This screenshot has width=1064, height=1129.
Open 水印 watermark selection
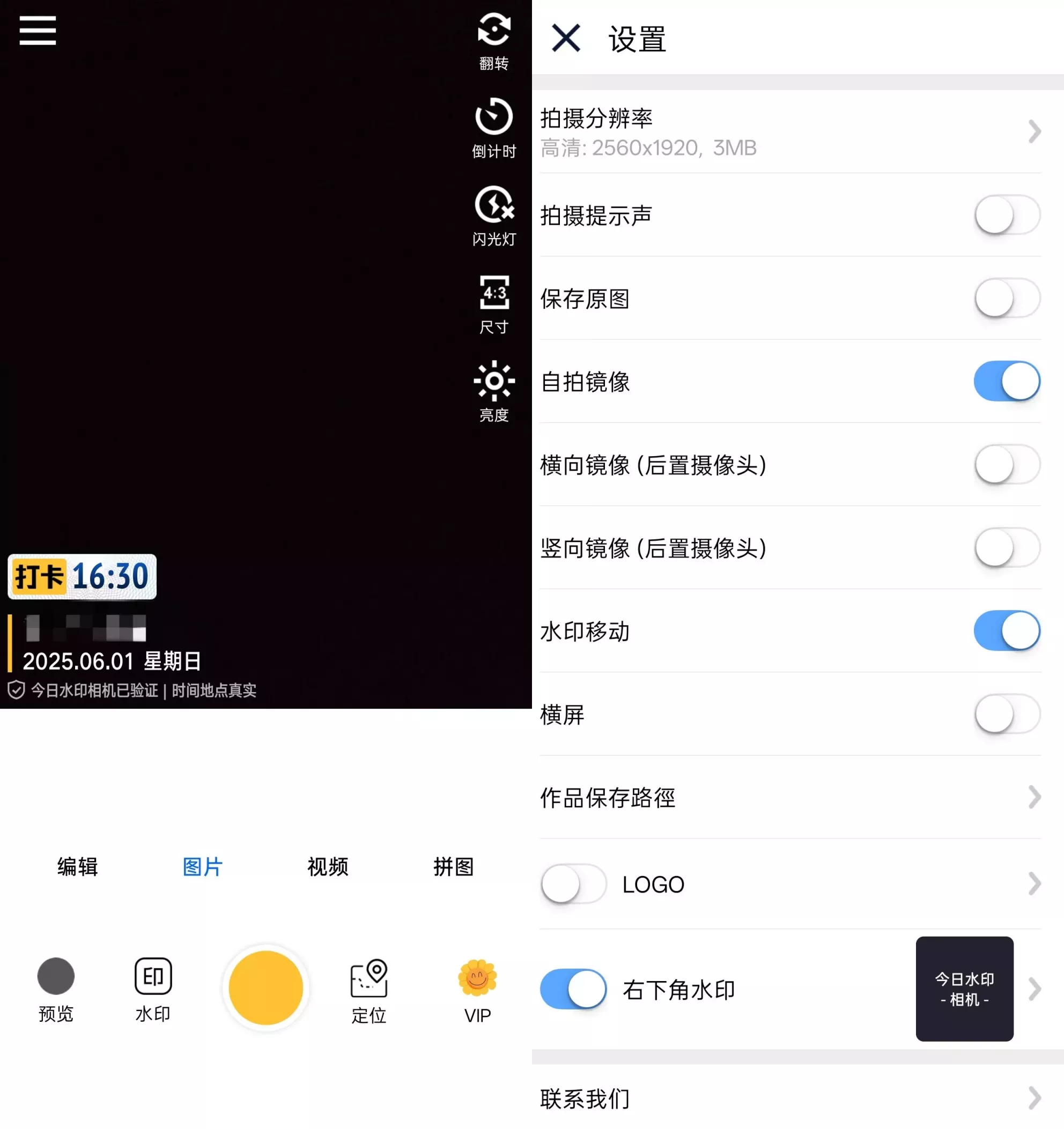(x=153, y=989)
